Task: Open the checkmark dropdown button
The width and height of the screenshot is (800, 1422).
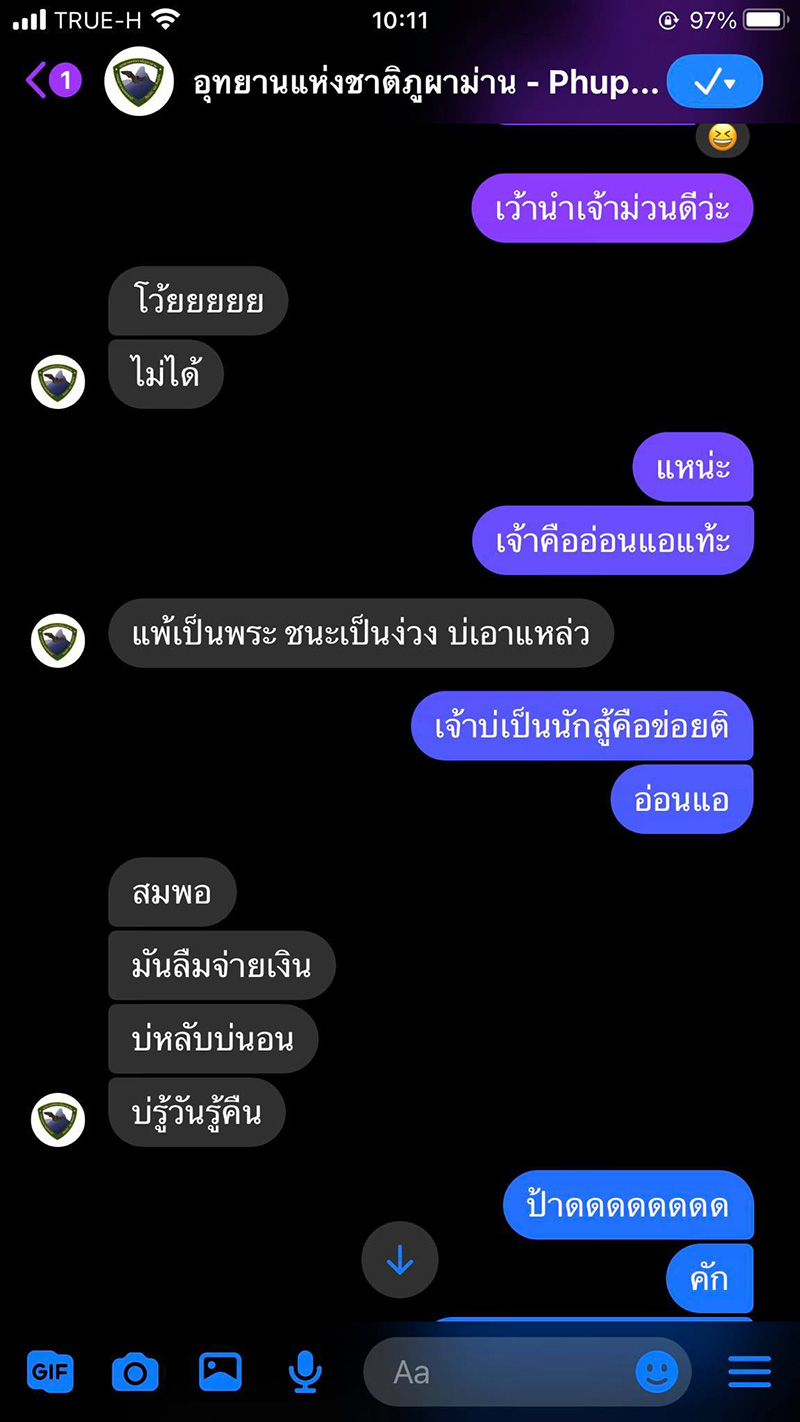Action: tap(714, 82)
